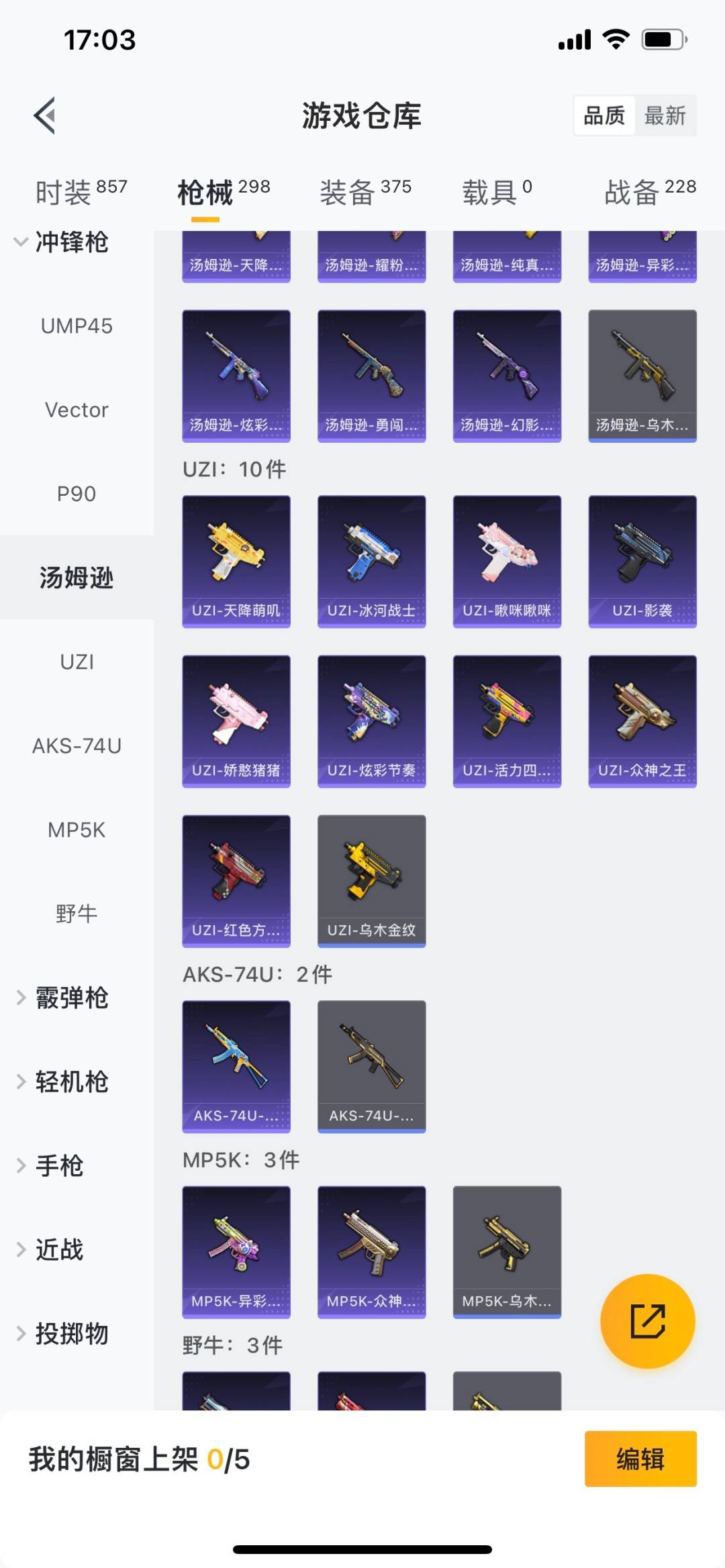Tap the 编辑 button
Image resolution: width=725 pixels, height=1568 pixels.
pos(640,1459)
